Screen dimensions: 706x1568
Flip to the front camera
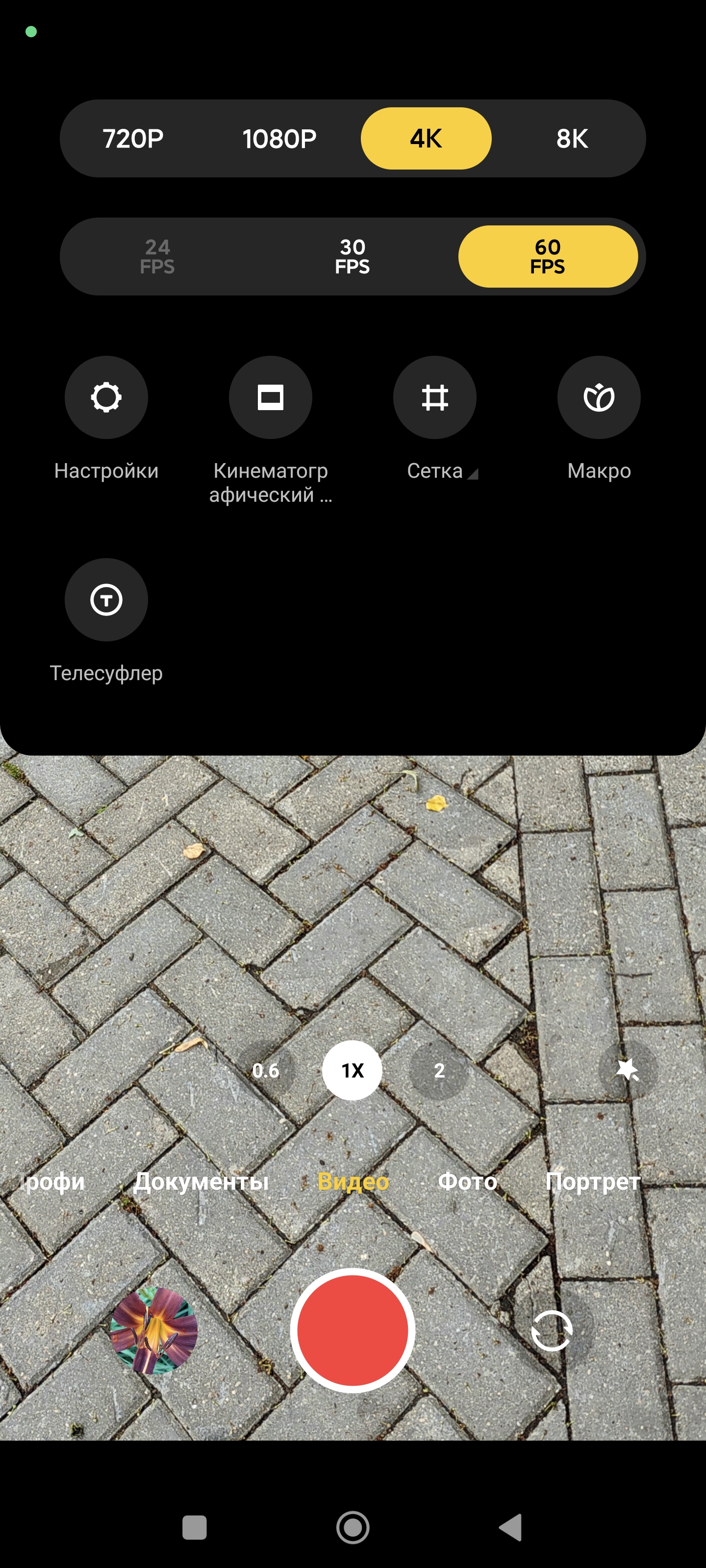552,1331
